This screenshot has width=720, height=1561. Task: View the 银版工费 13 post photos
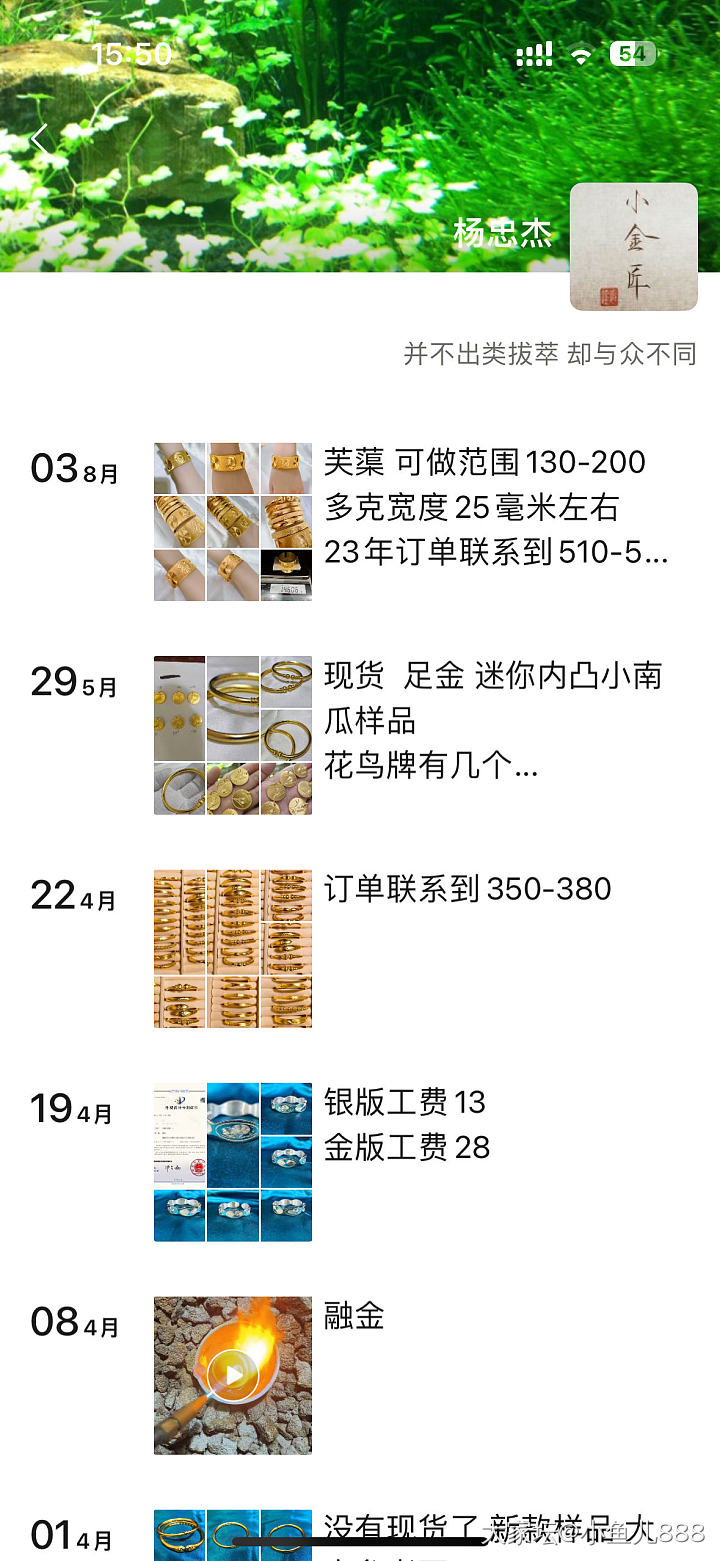pyautogui.click(x=232, y=1161)
